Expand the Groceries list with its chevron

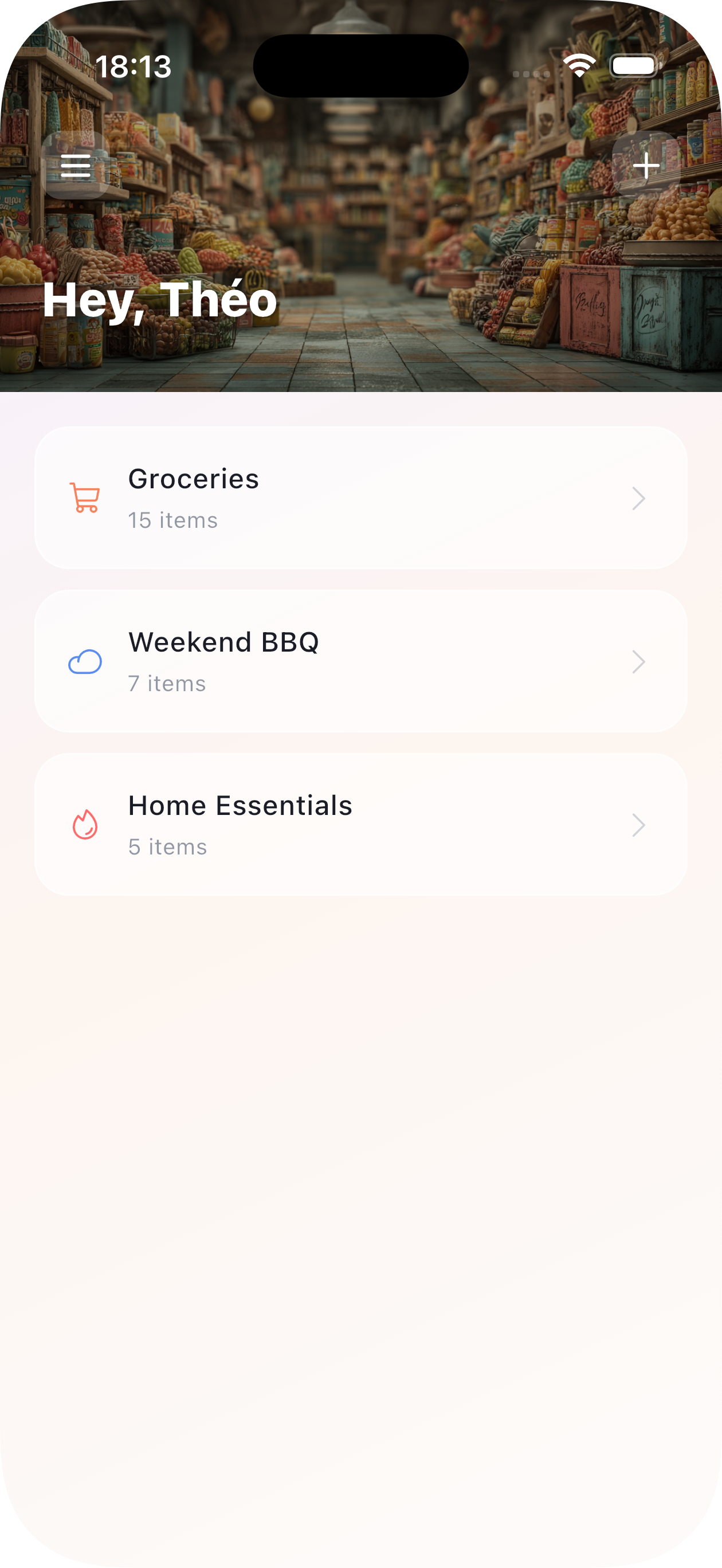(638, 498)
